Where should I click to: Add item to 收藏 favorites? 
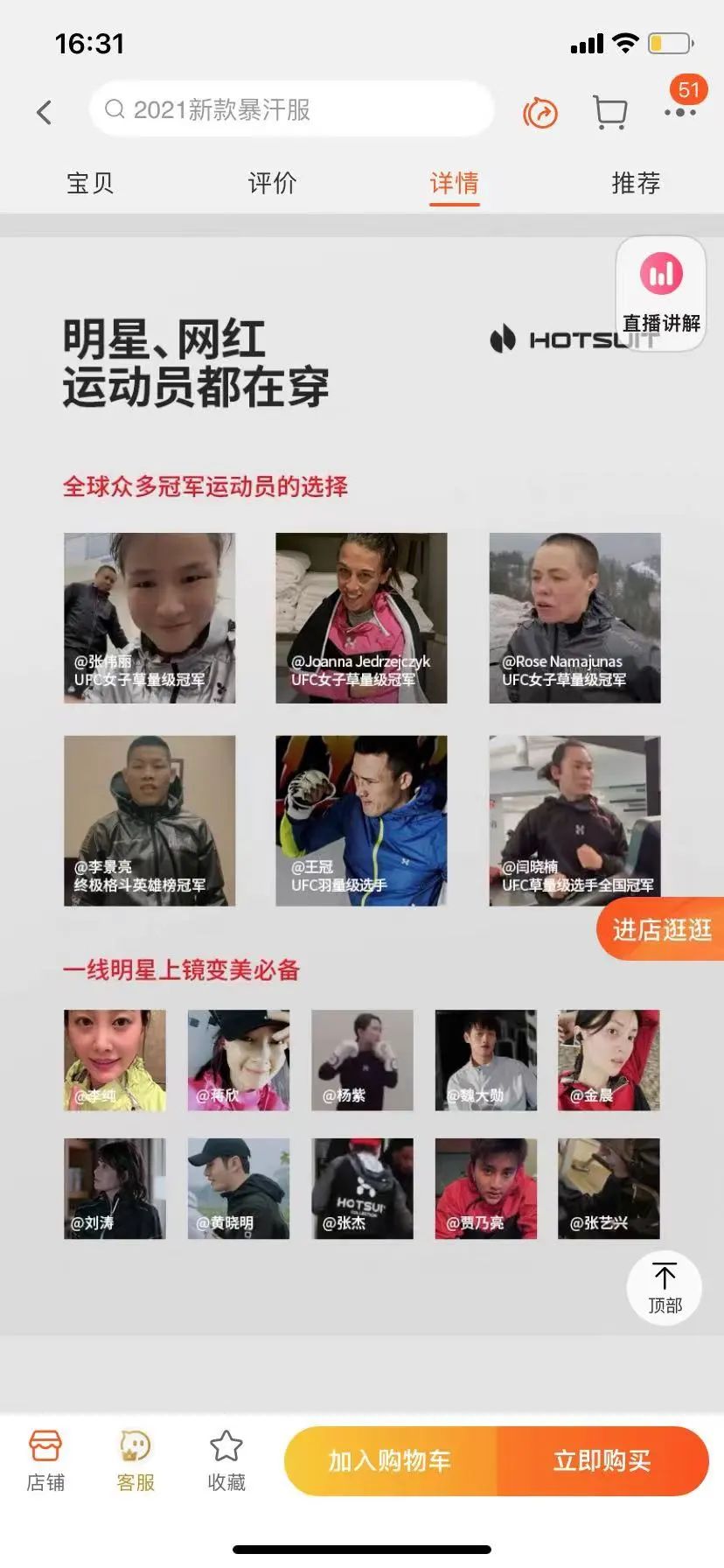[226, 1460]
